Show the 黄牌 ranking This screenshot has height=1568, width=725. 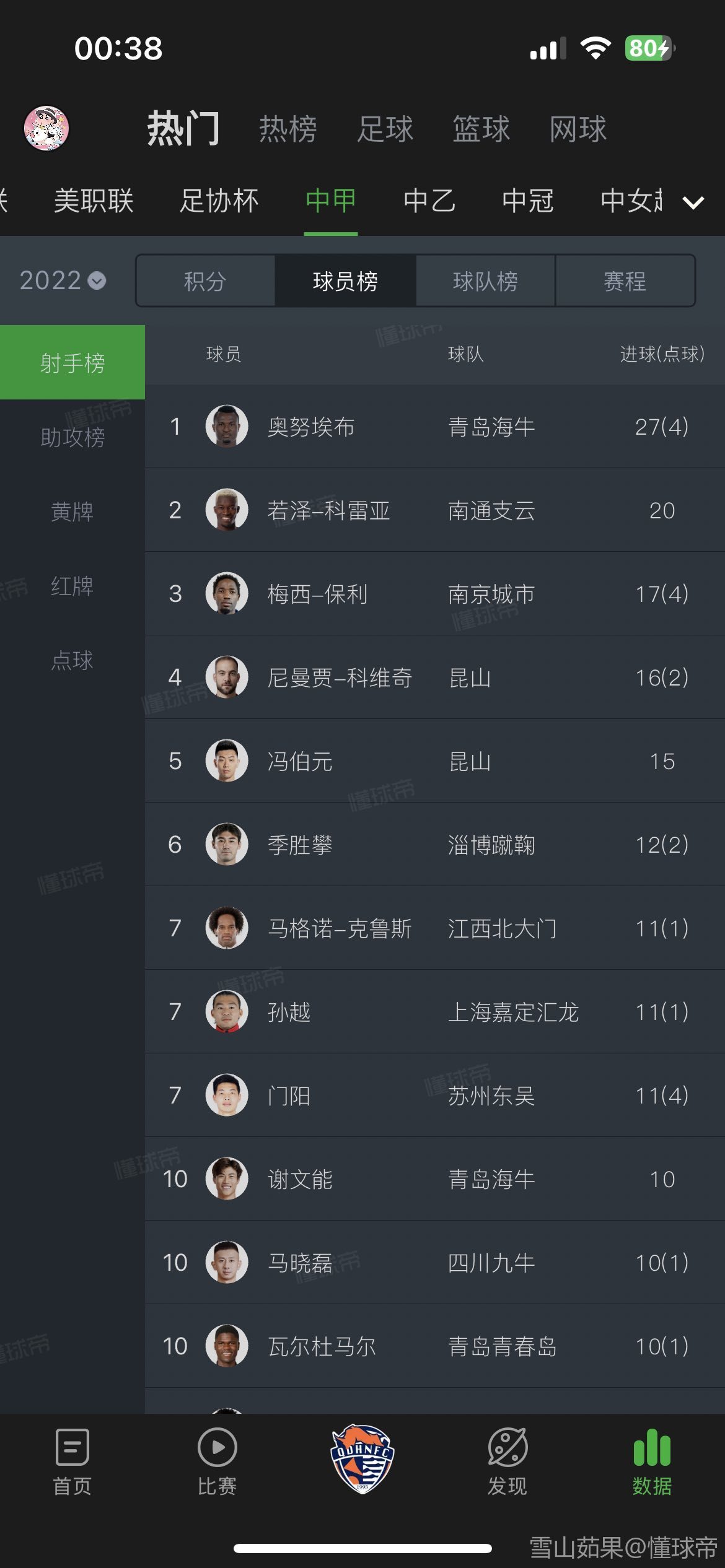pyautogui.click(x=72, y=512)
